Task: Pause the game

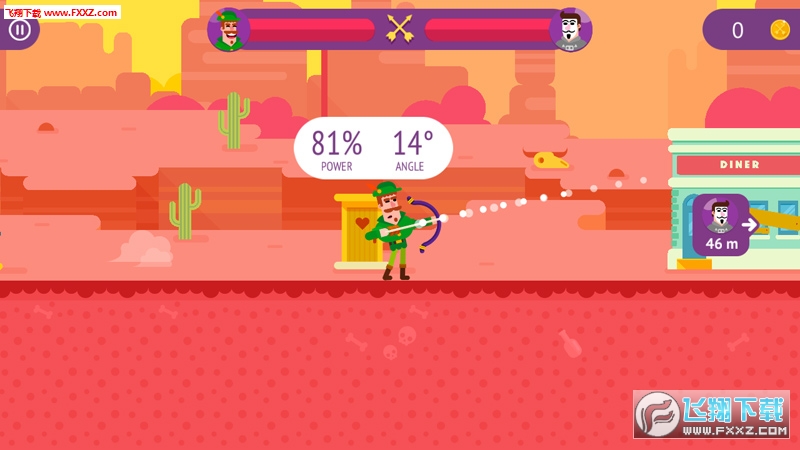Action: click(x=20, y=30)
